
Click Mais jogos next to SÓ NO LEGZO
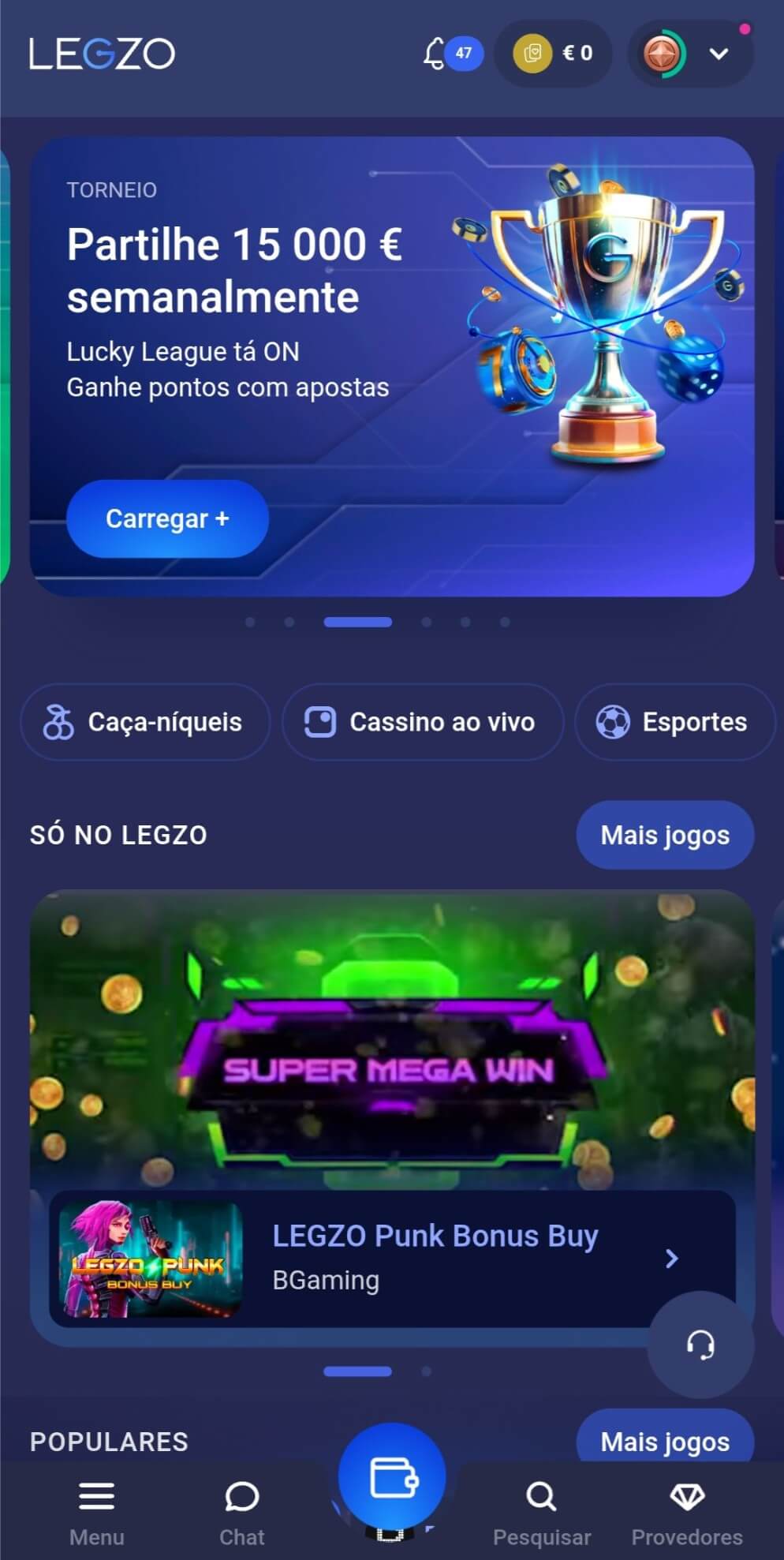665,835
